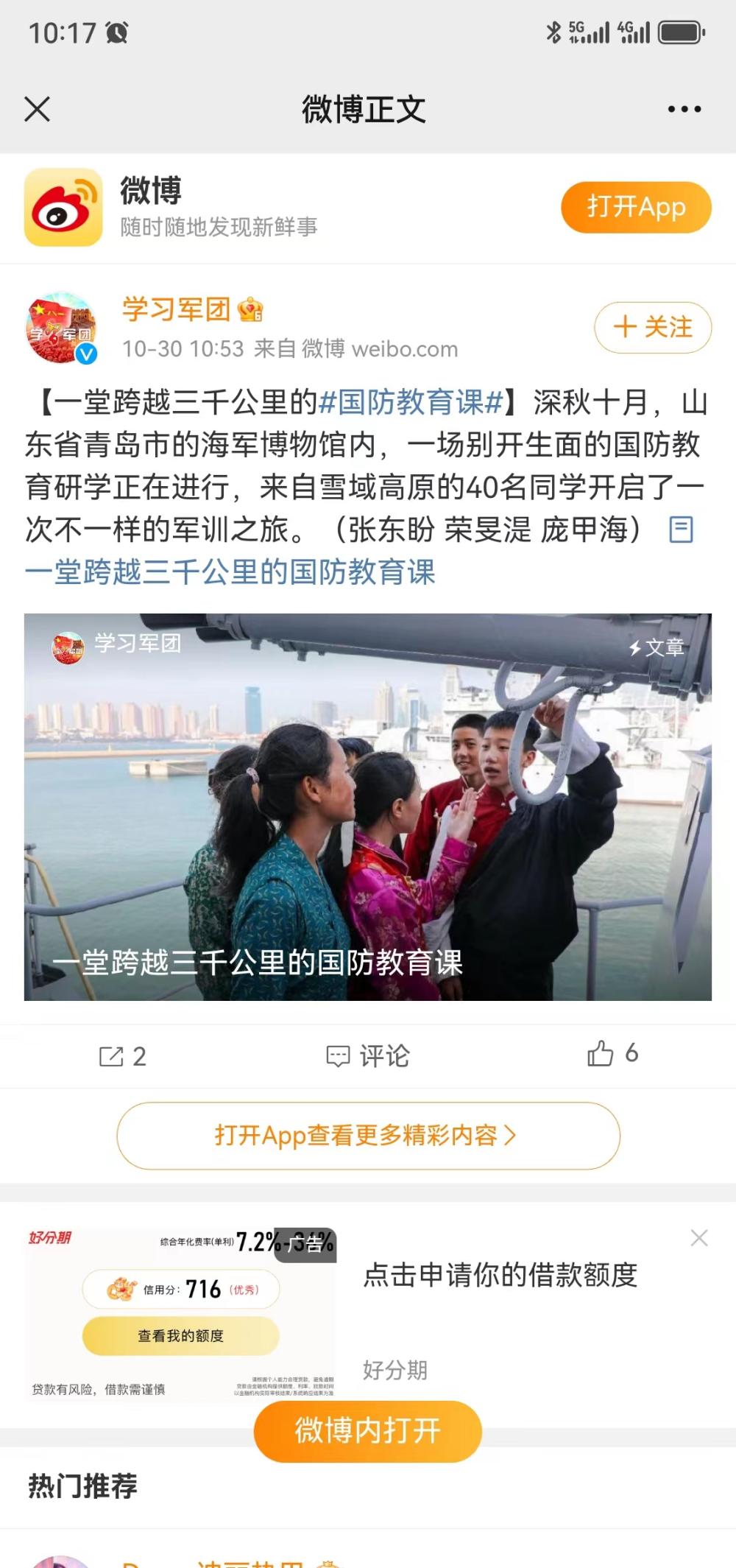Tap the 打开App button
736x1568 pixels.
(636, 207)
